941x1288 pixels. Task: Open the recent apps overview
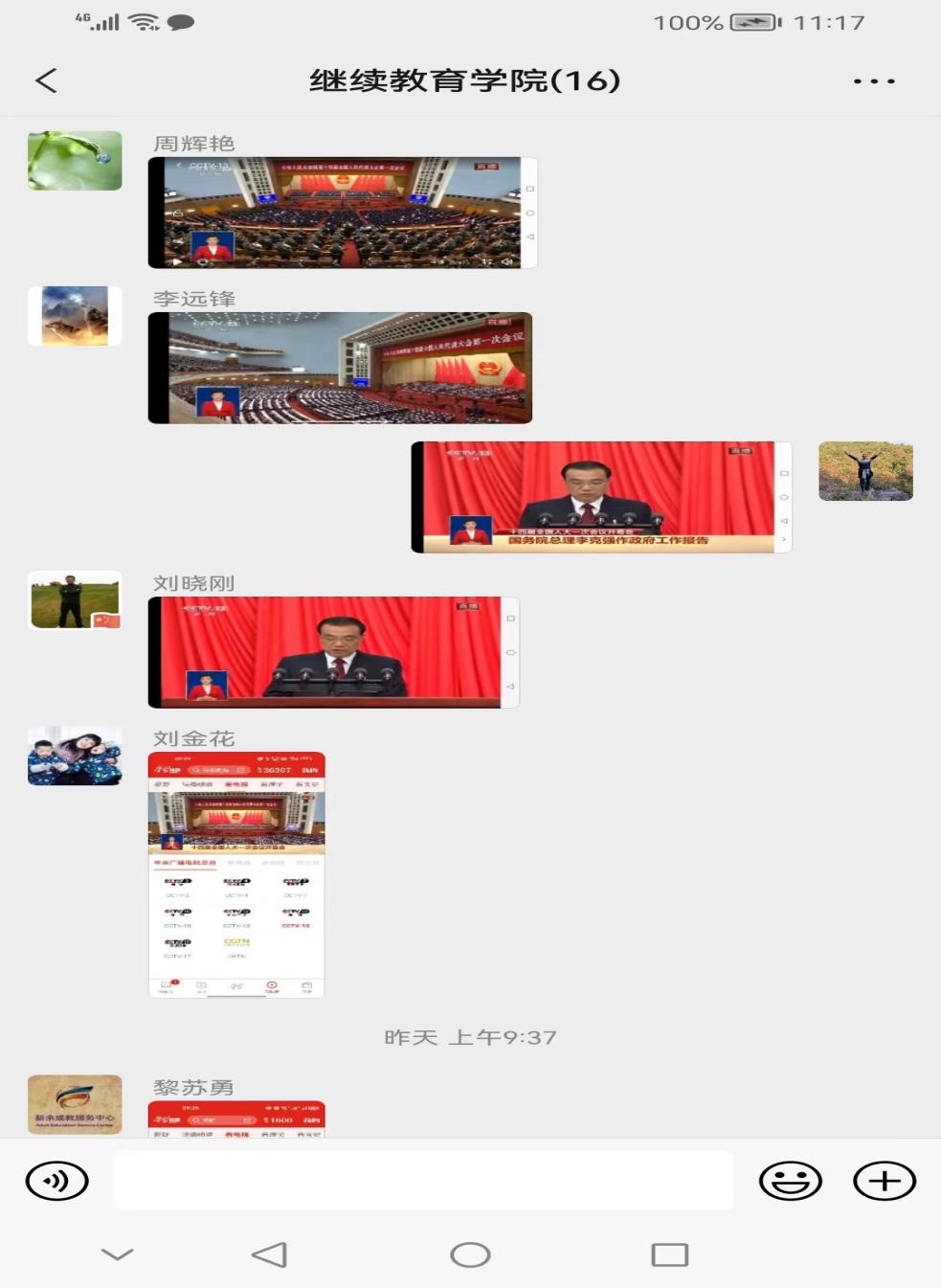[669, 1254]
